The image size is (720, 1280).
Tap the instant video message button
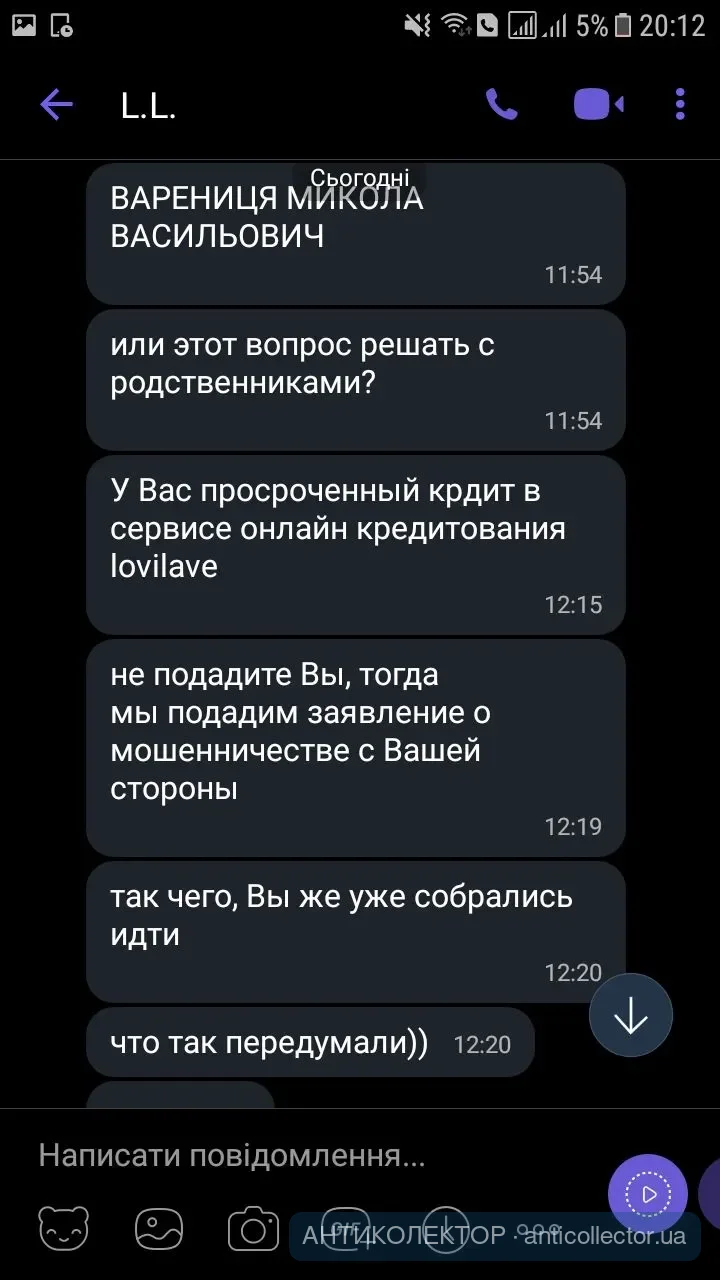(648, 1193)
